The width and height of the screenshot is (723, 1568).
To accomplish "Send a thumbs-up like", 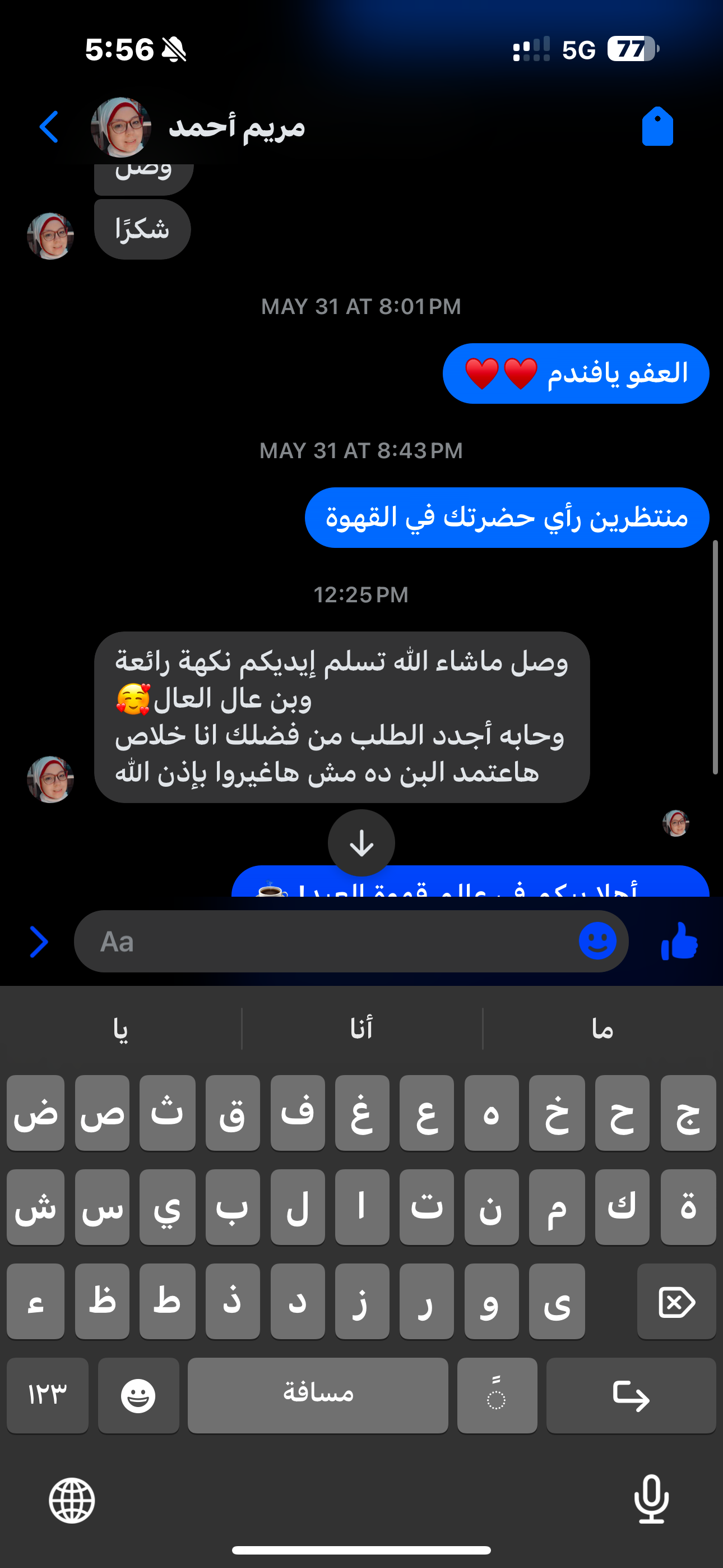I will pos(679,942).
